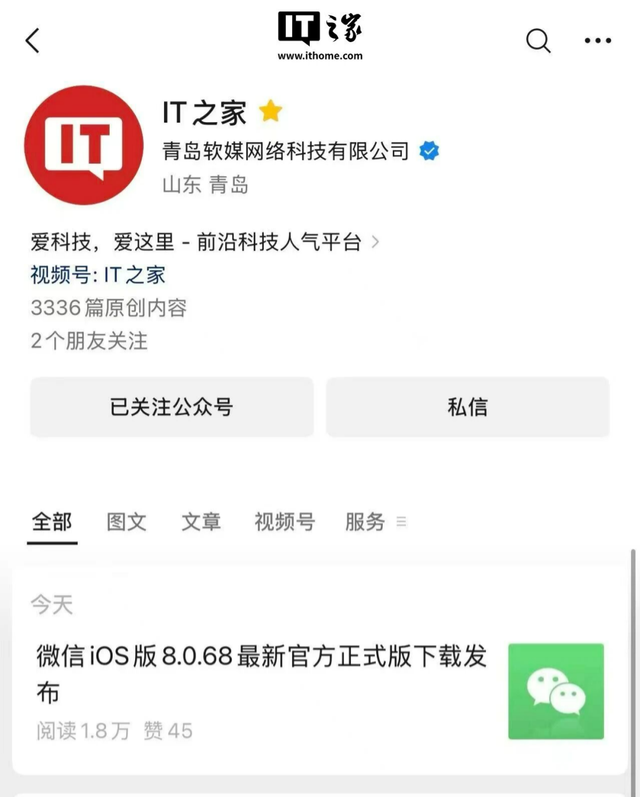This screenshot has height=797, width=640.
Task: Expand the 爱科技，爱这里 description
Action: coord(205,242)
